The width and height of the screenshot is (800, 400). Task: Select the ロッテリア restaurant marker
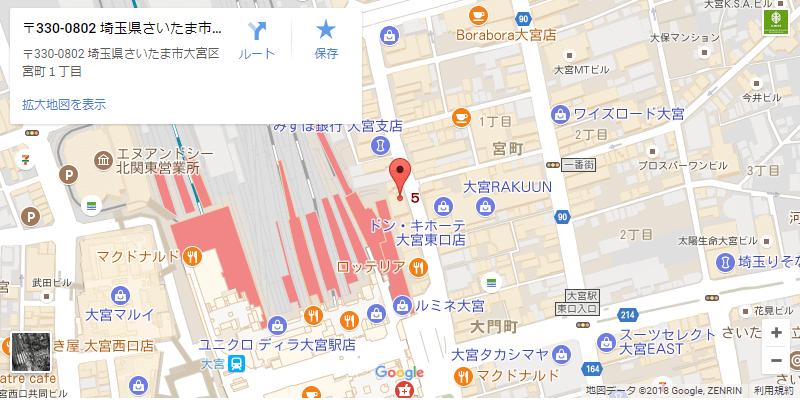[418, 266]
